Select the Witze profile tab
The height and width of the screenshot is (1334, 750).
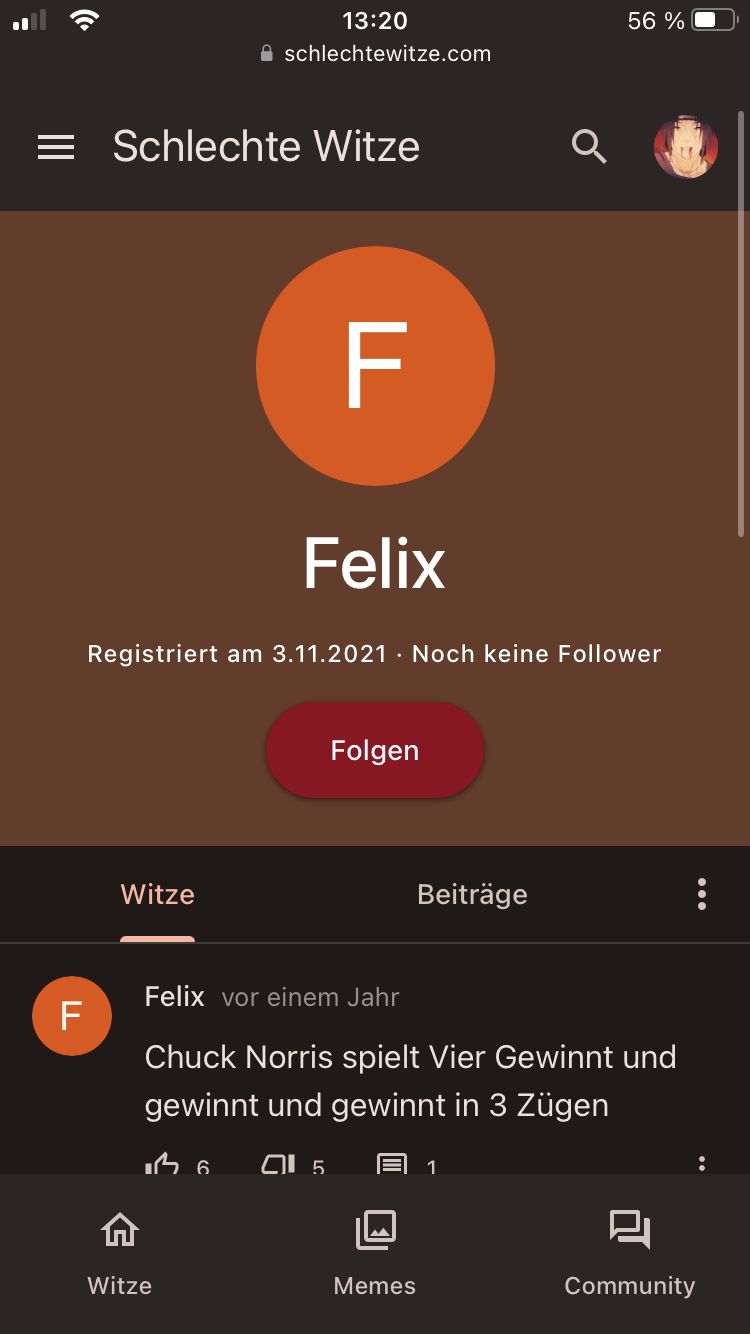[x=158, y=894]
